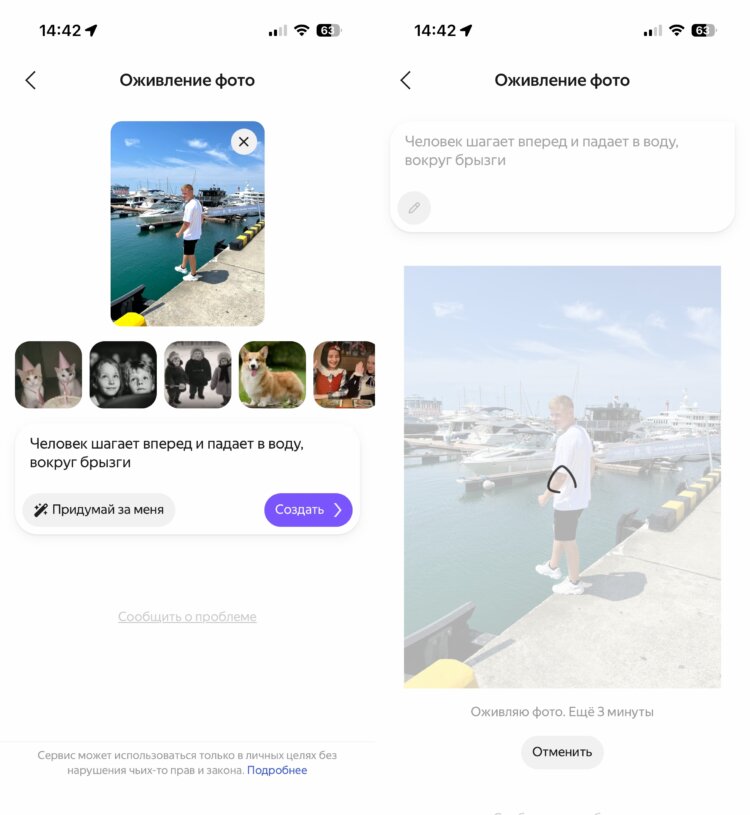Choose the girl in red example
Image resolution: width=750 pixels, height=815 pixels.
344,375
